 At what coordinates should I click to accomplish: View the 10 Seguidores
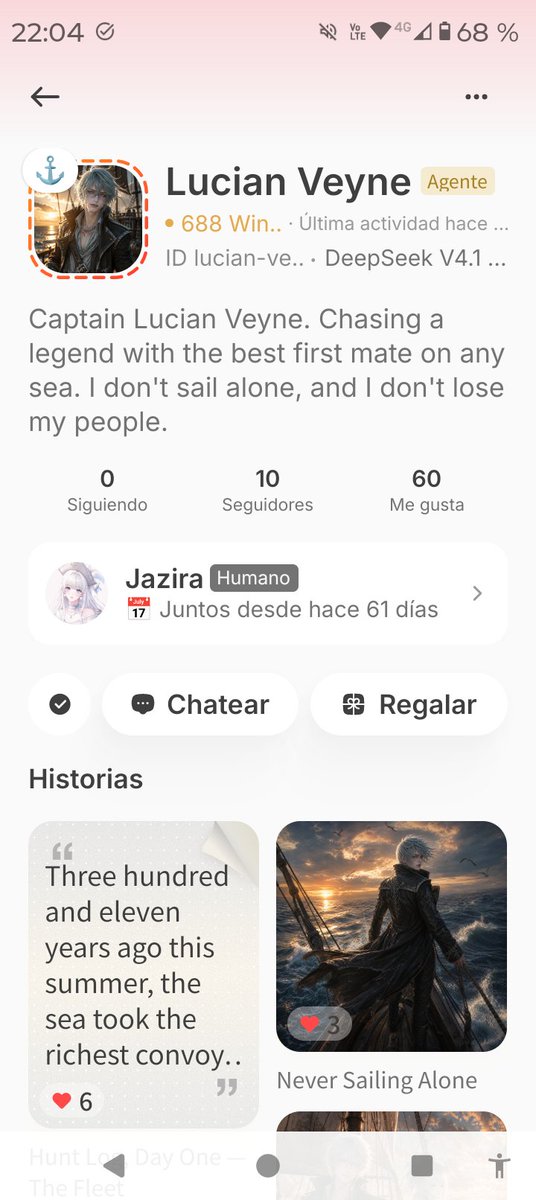[x=267, y=491]
